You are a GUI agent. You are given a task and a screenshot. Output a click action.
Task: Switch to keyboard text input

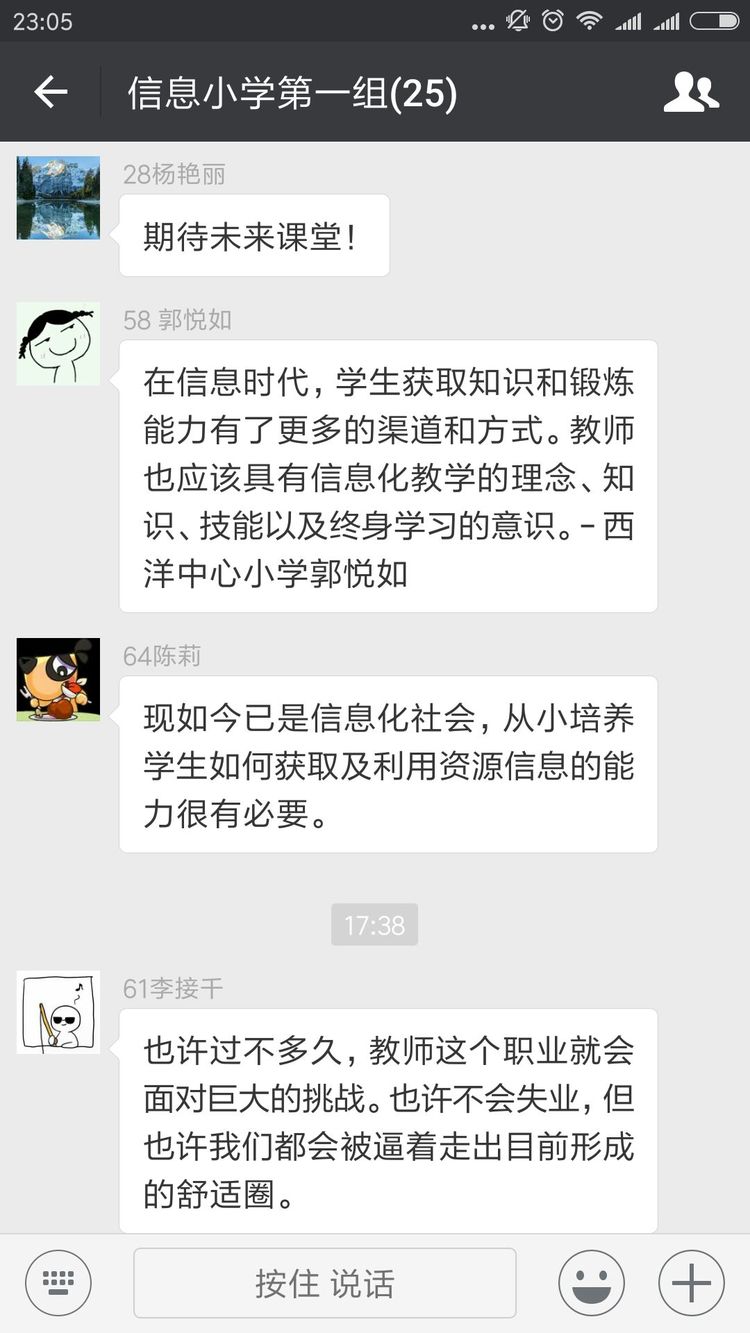(58, 1283)
